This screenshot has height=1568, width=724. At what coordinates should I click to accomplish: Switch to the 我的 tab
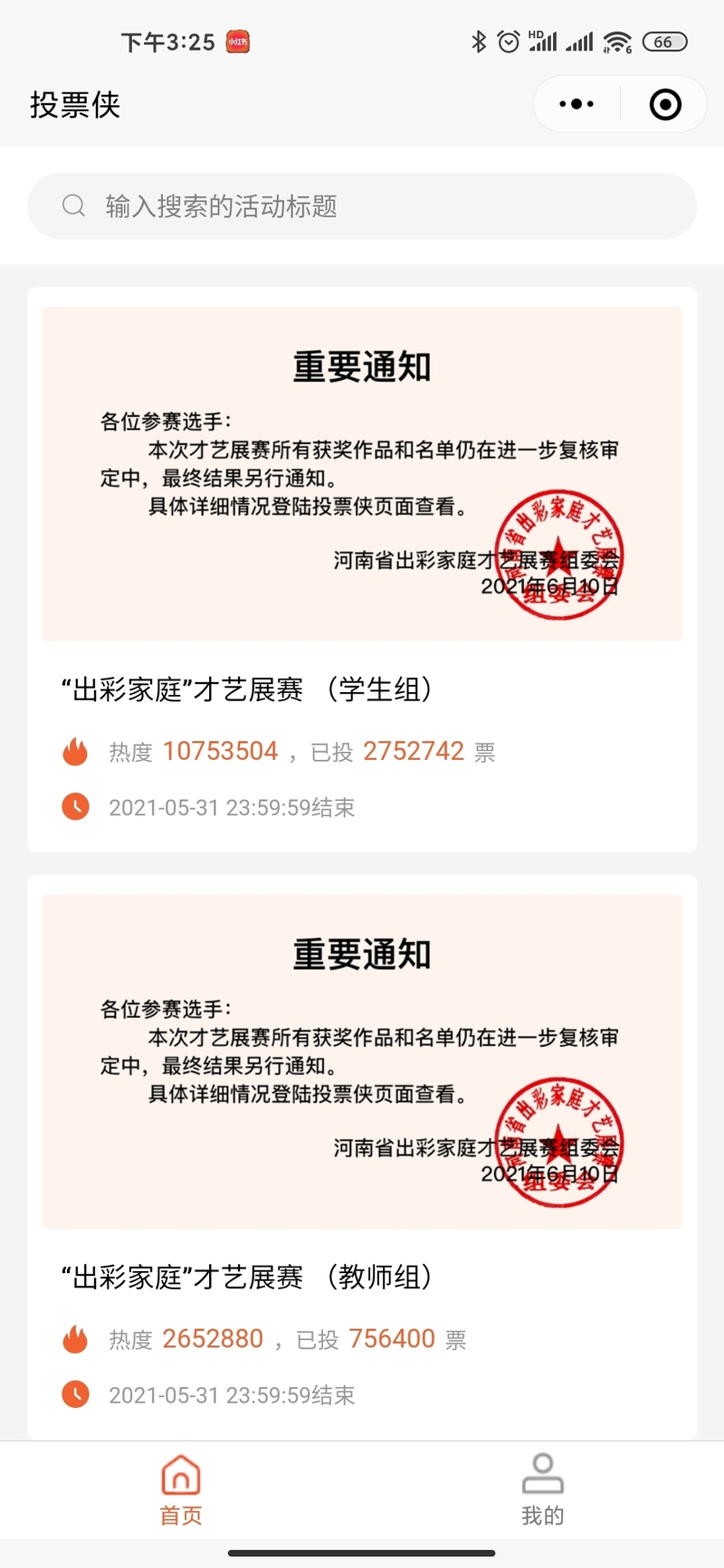(542, 1489)
